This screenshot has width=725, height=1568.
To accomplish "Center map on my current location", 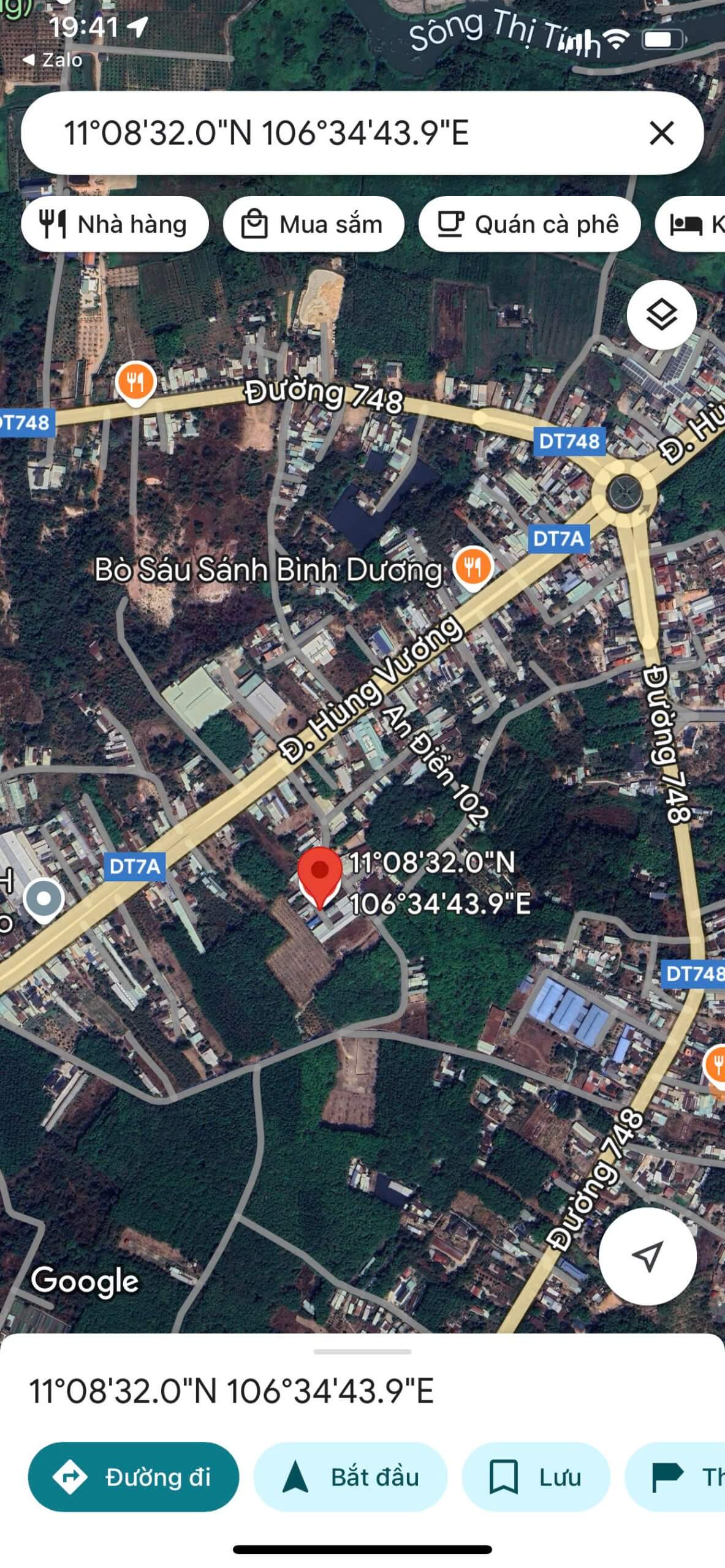I will click(x=647, y=1256).
